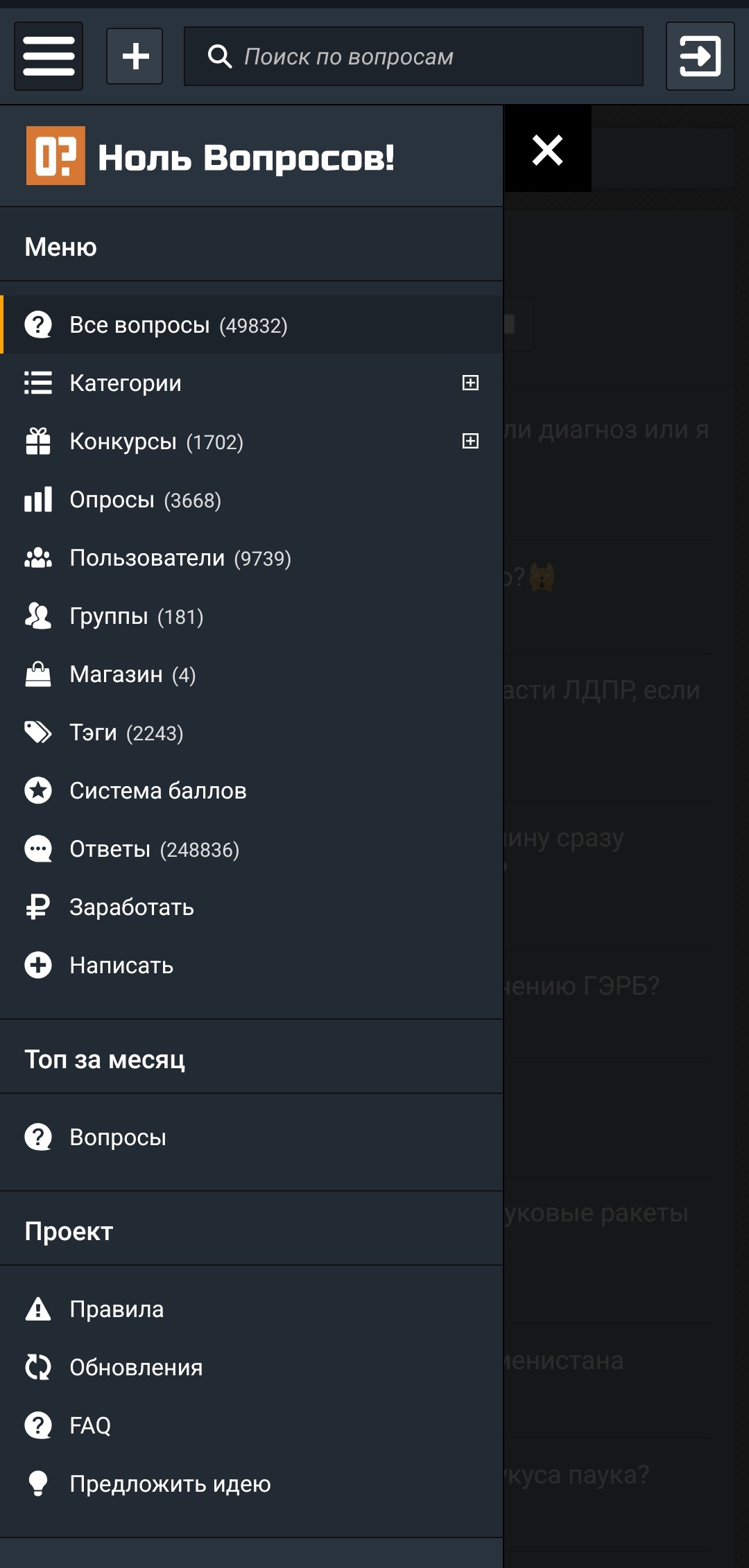The height and width of the screenshot is (1568, 749).
Task: Click the lightbulb icon for Предложить идею
Action: (x=38, y=1483)
